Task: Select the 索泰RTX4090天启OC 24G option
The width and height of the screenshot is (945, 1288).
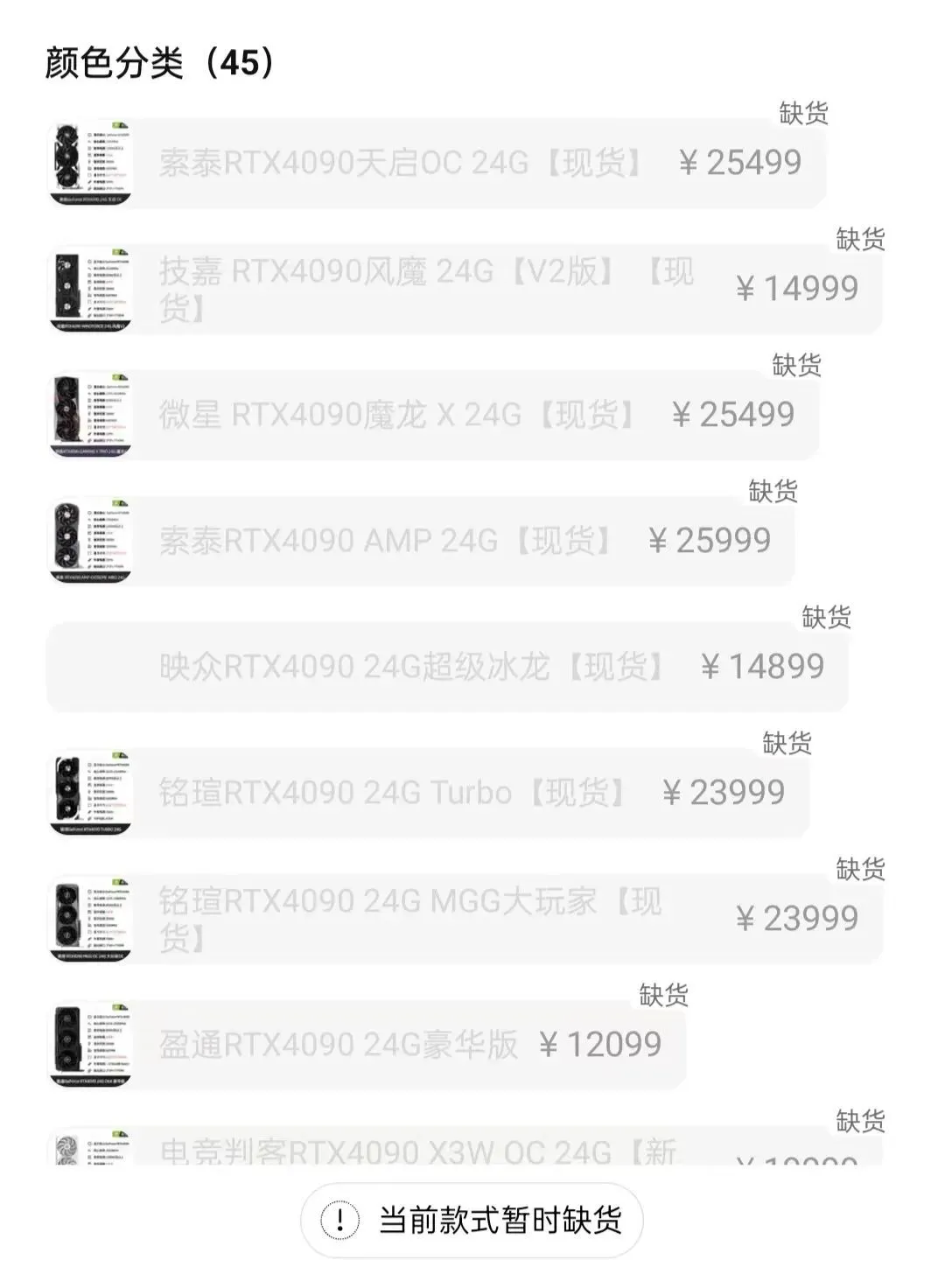Action: point(437,164)
